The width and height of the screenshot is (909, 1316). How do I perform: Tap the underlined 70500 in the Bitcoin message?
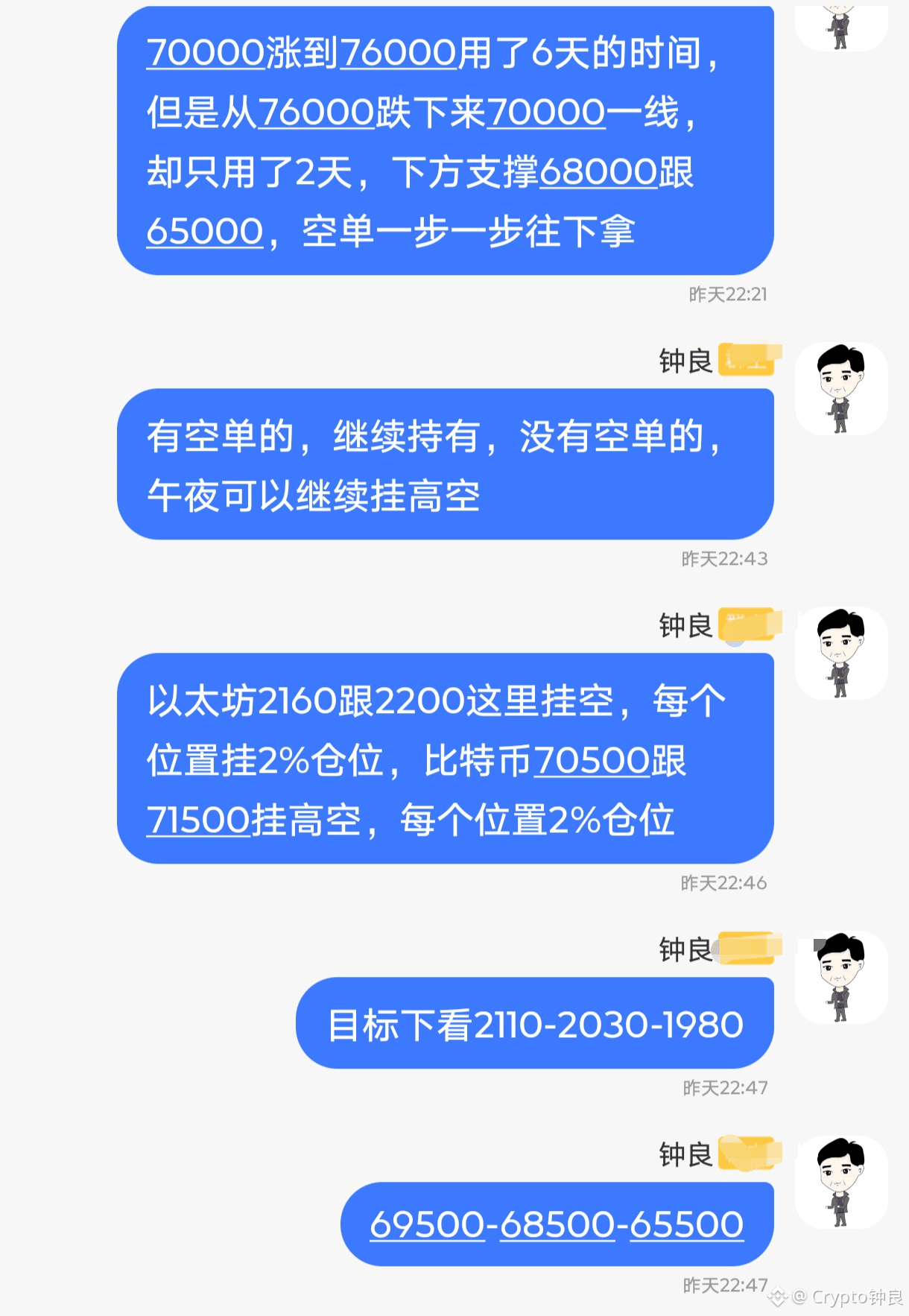pos(592,762)
